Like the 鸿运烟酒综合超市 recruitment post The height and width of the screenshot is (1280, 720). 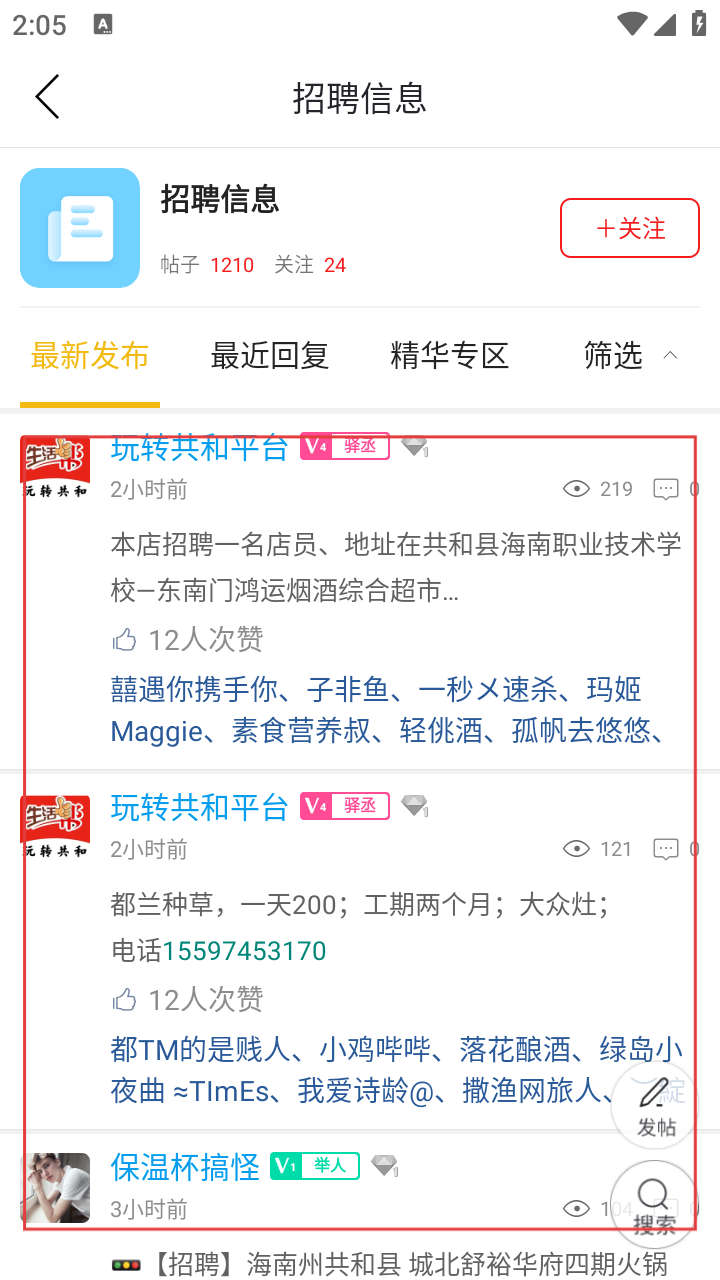(x=125, y=639)
